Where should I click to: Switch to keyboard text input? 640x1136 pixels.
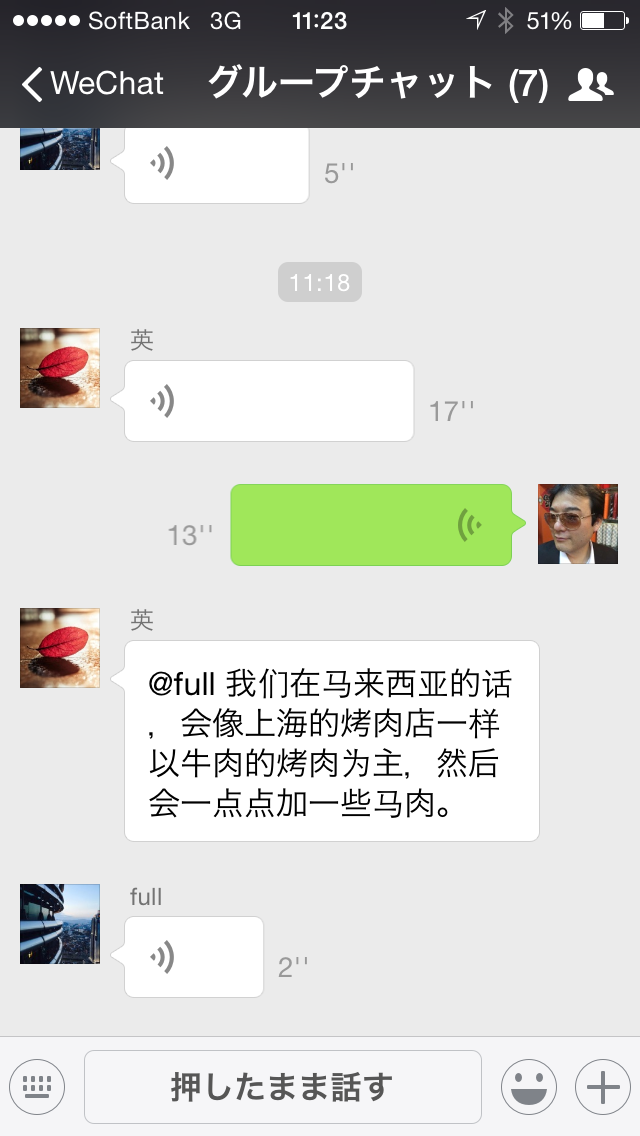click(x=37, y=1087)
